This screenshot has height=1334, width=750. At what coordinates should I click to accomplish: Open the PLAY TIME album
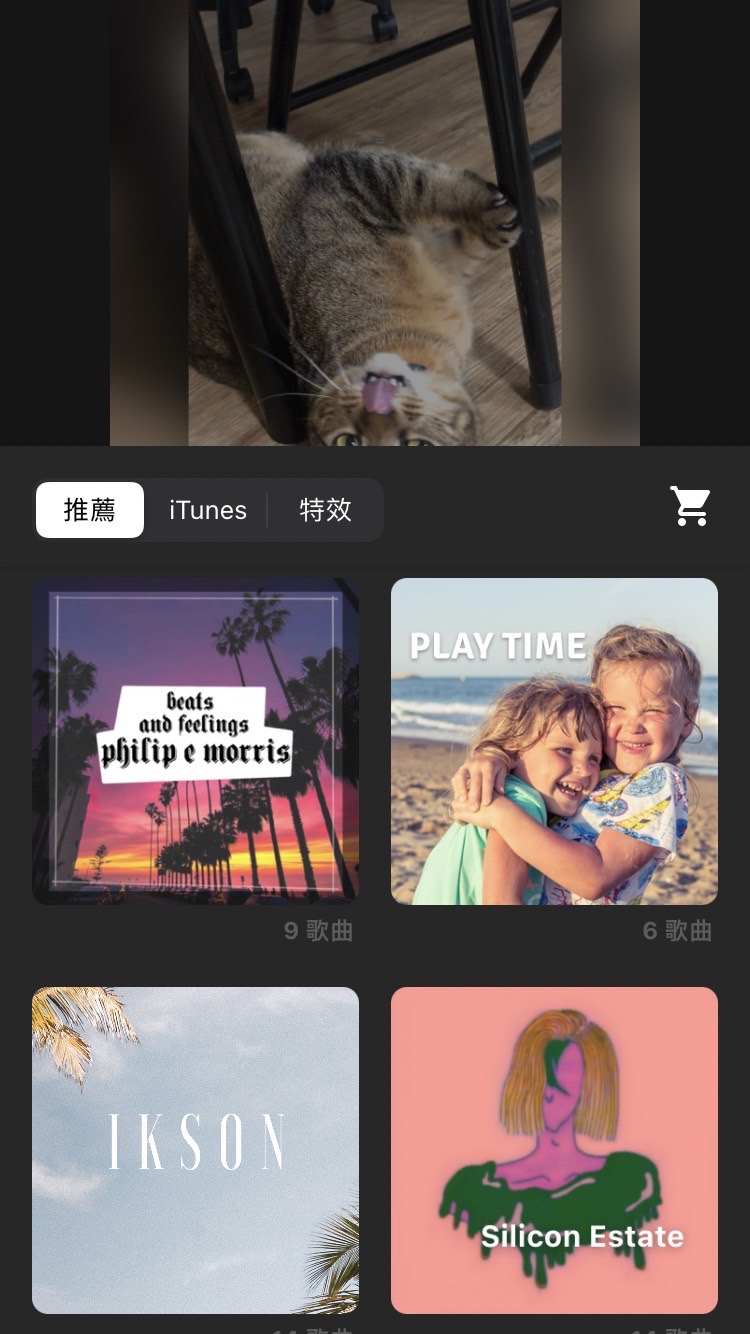(554, 741)
